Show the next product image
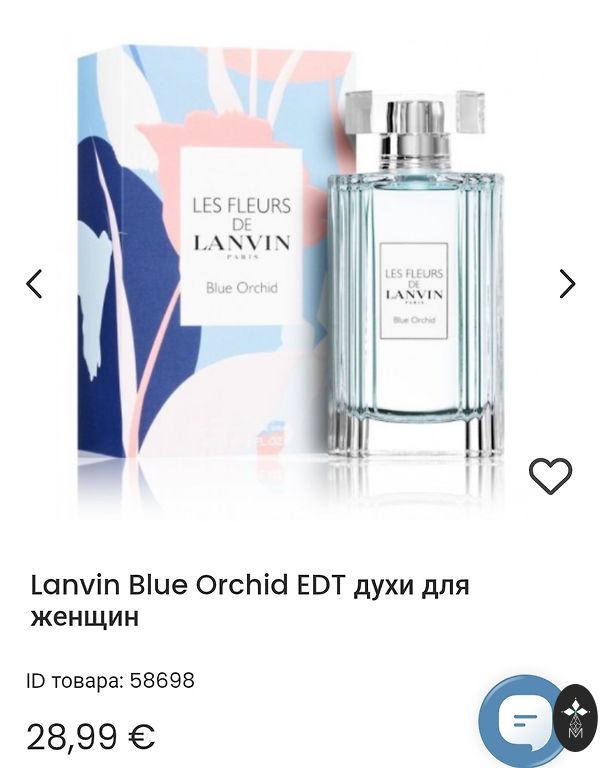The image size is (614, 768). point(567,284)
